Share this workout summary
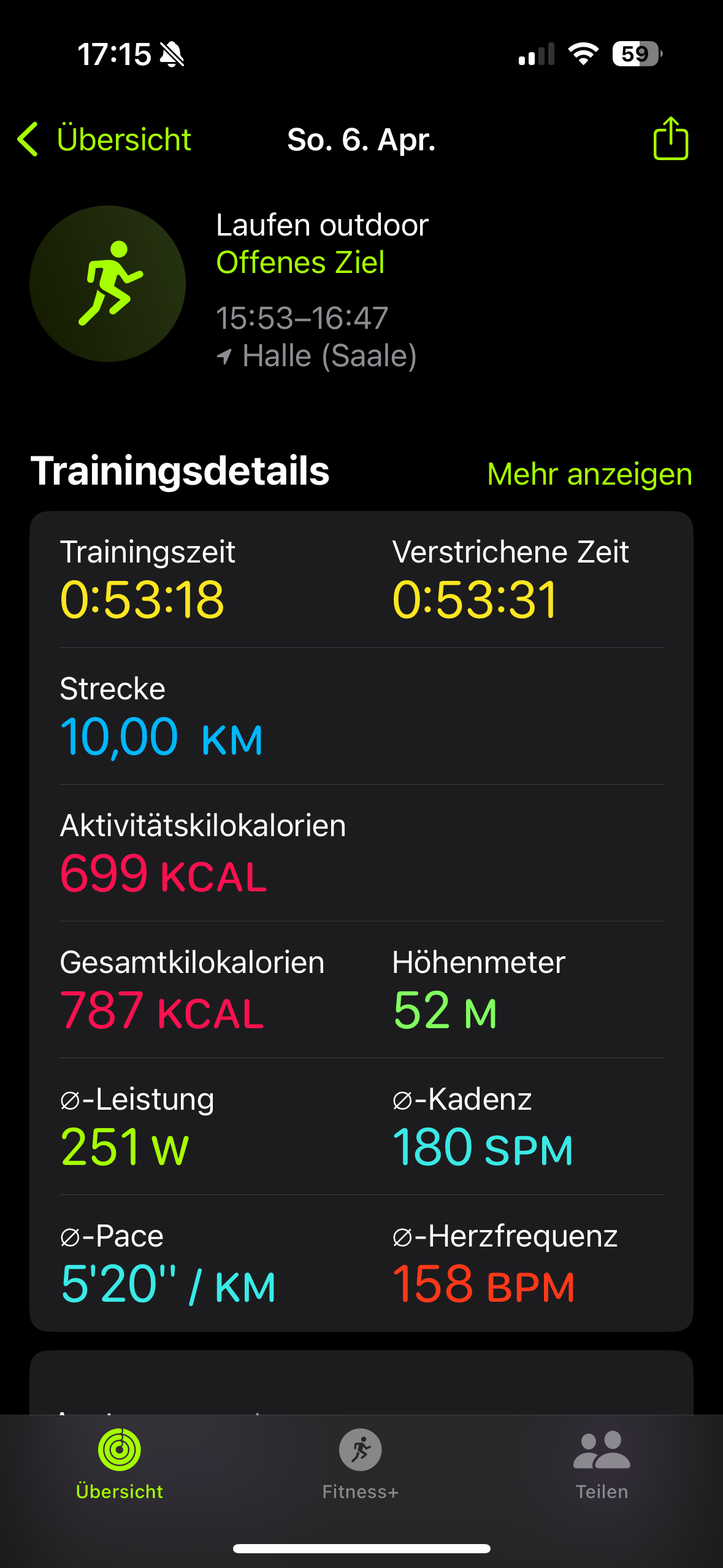 point(670,139)
